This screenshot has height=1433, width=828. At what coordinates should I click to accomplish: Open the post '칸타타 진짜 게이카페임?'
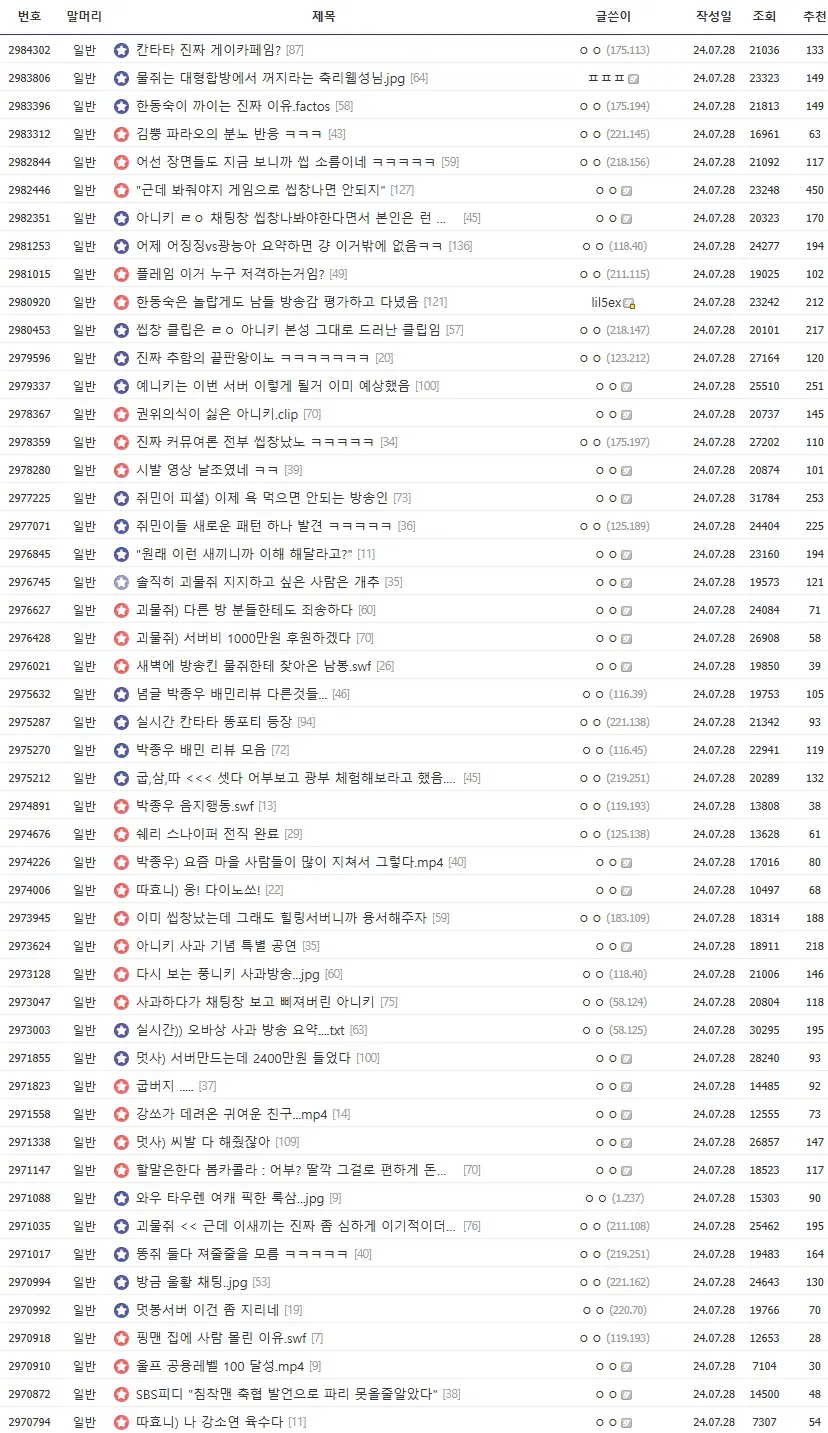[x=209, y=50]
